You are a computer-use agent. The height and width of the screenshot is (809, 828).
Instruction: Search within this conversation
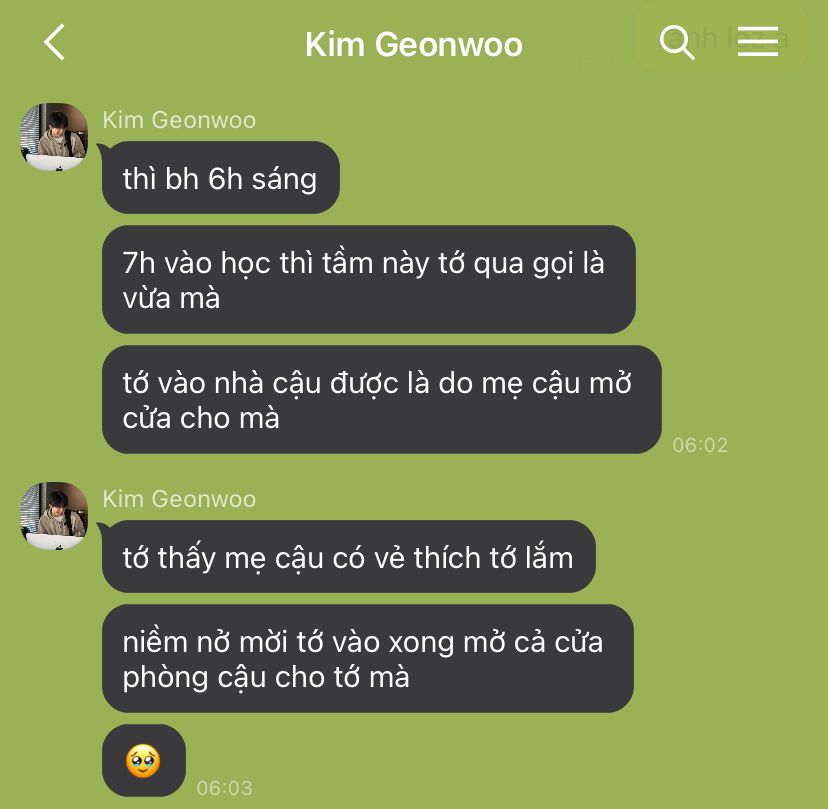(x=676, y=42)
